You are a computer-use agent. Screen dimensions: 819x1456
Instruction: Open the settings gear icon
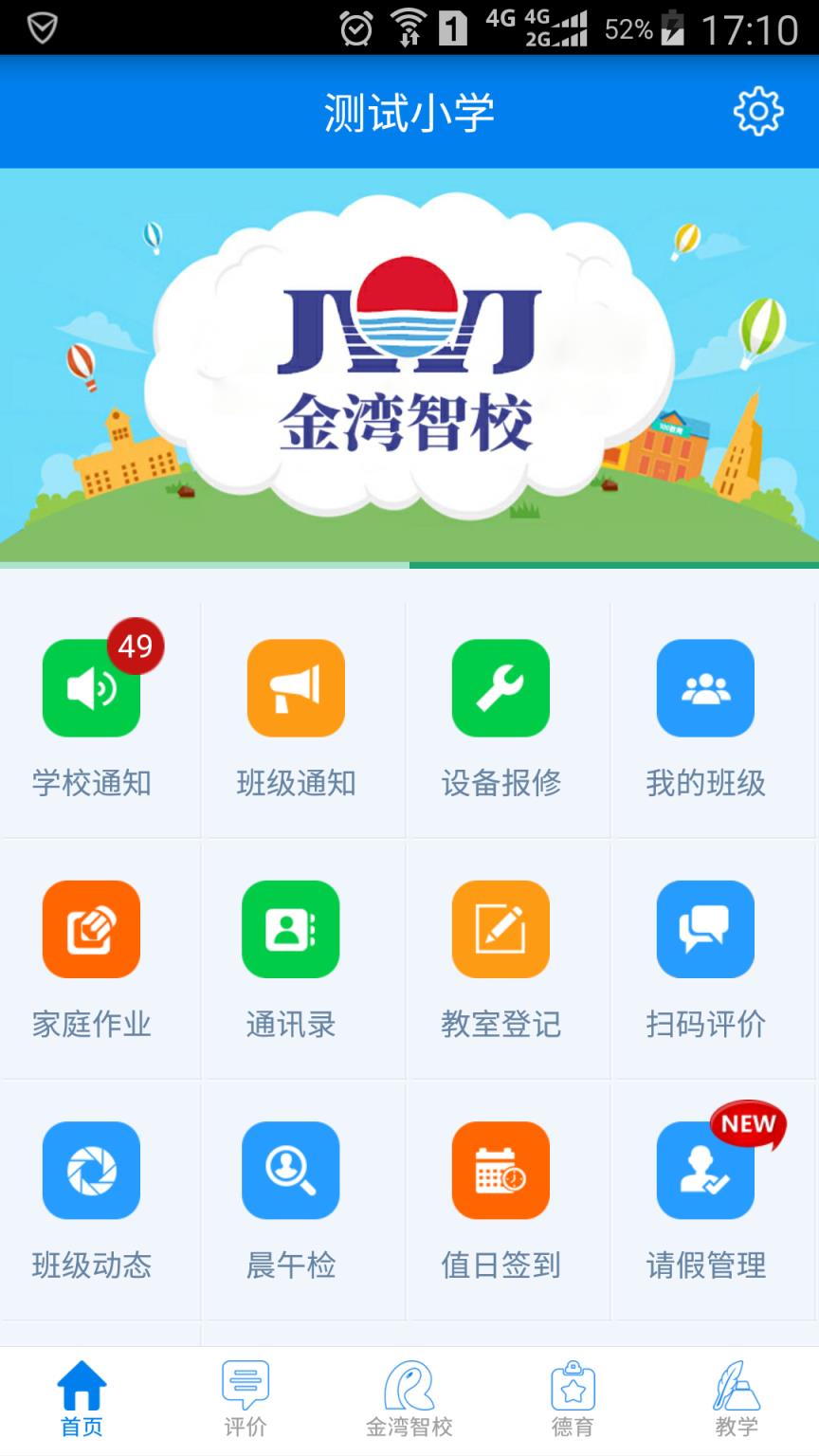point(758,112)
